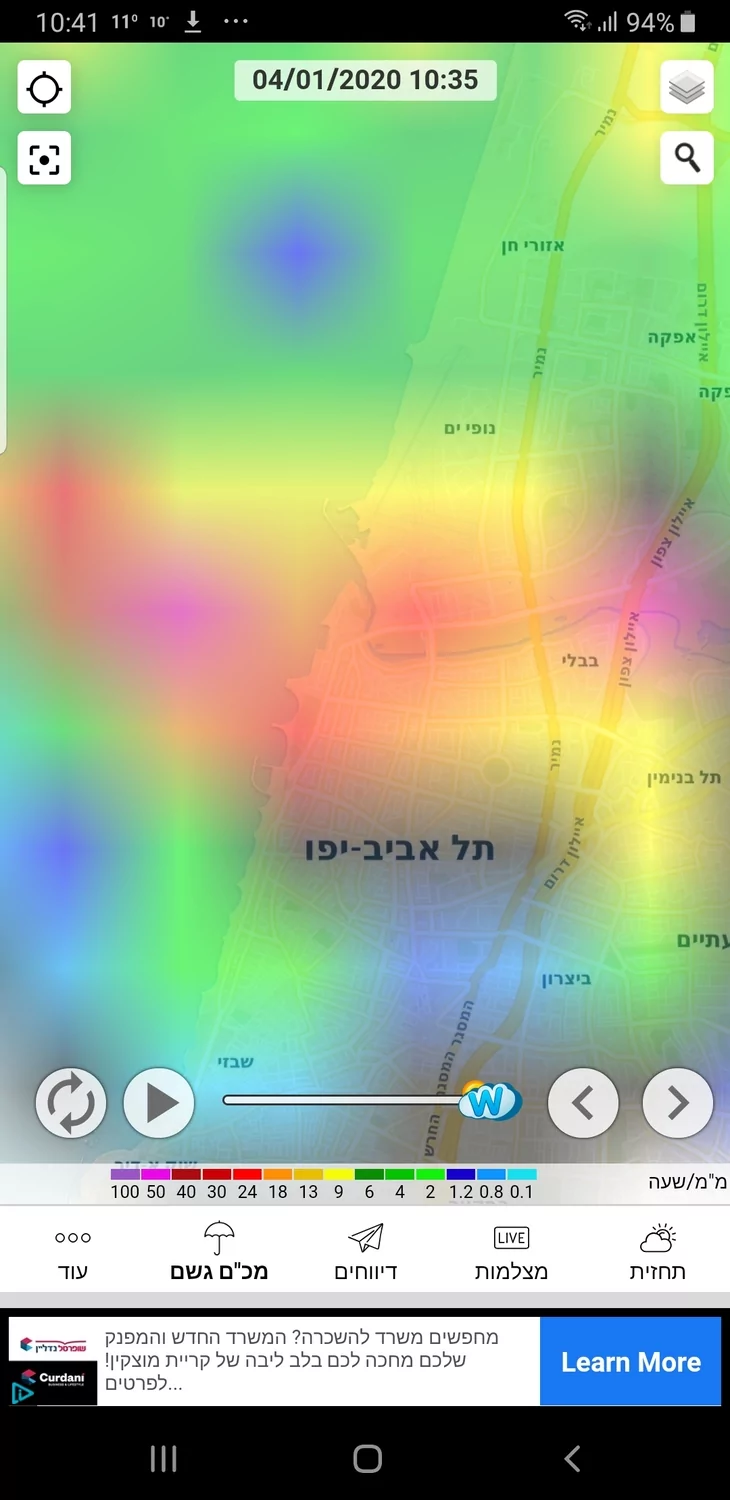Center map on my current location
The image size is (730, 1500).
pyautogui.click(x=44, y=88)
